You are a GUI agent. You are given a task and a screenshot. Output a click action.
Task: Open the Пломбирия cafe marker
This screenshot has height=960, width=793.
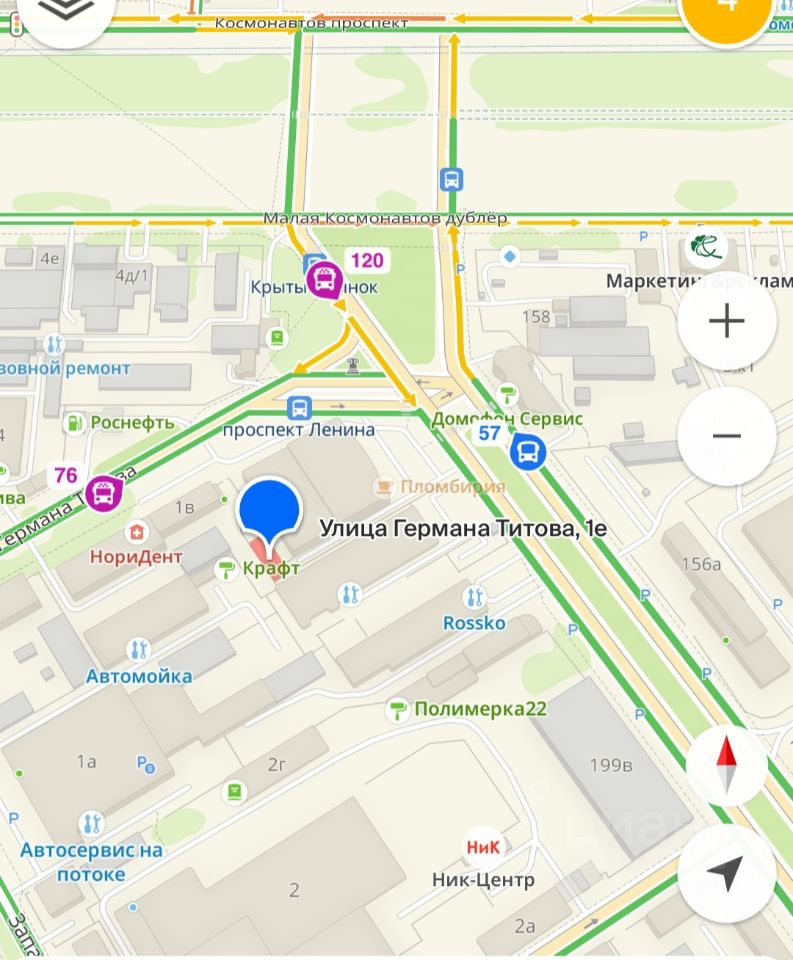pyautogui.click(x=383, y=487)
